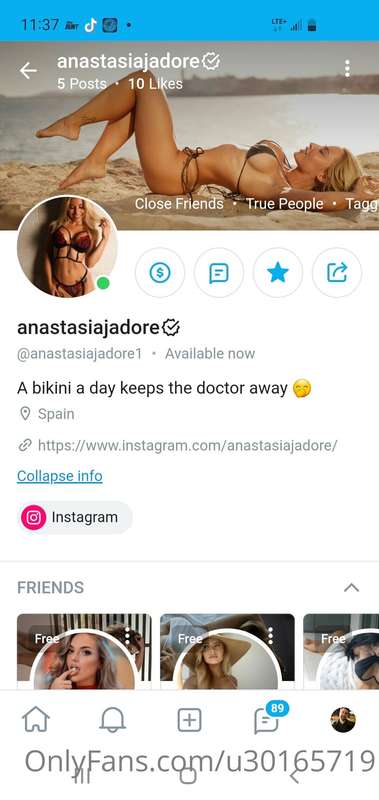Open my profile avatar tab

tap(343, 720)
